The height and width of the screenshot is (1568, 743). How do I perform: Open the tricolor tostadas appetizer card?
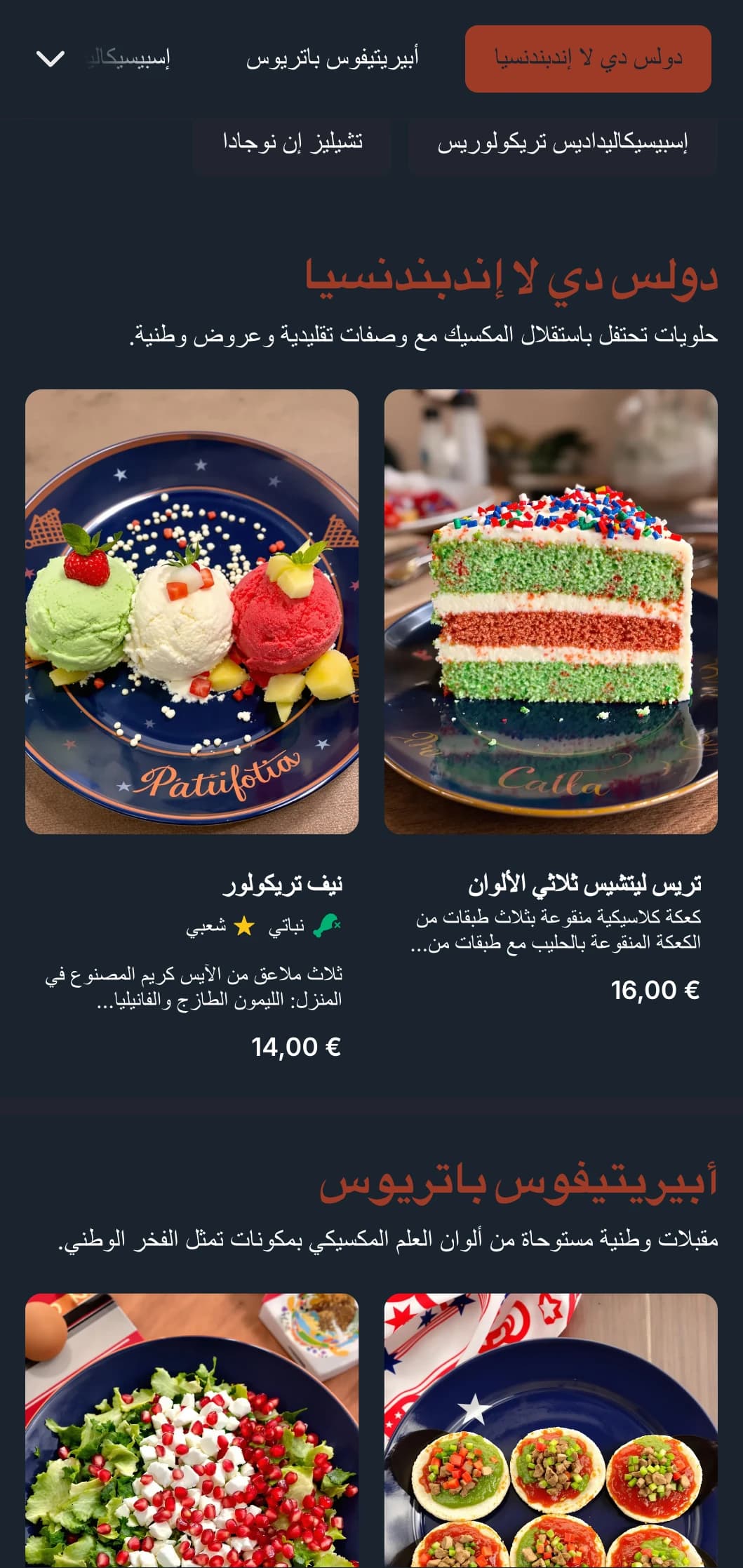pyautogui.click(x=551, y=1431)
